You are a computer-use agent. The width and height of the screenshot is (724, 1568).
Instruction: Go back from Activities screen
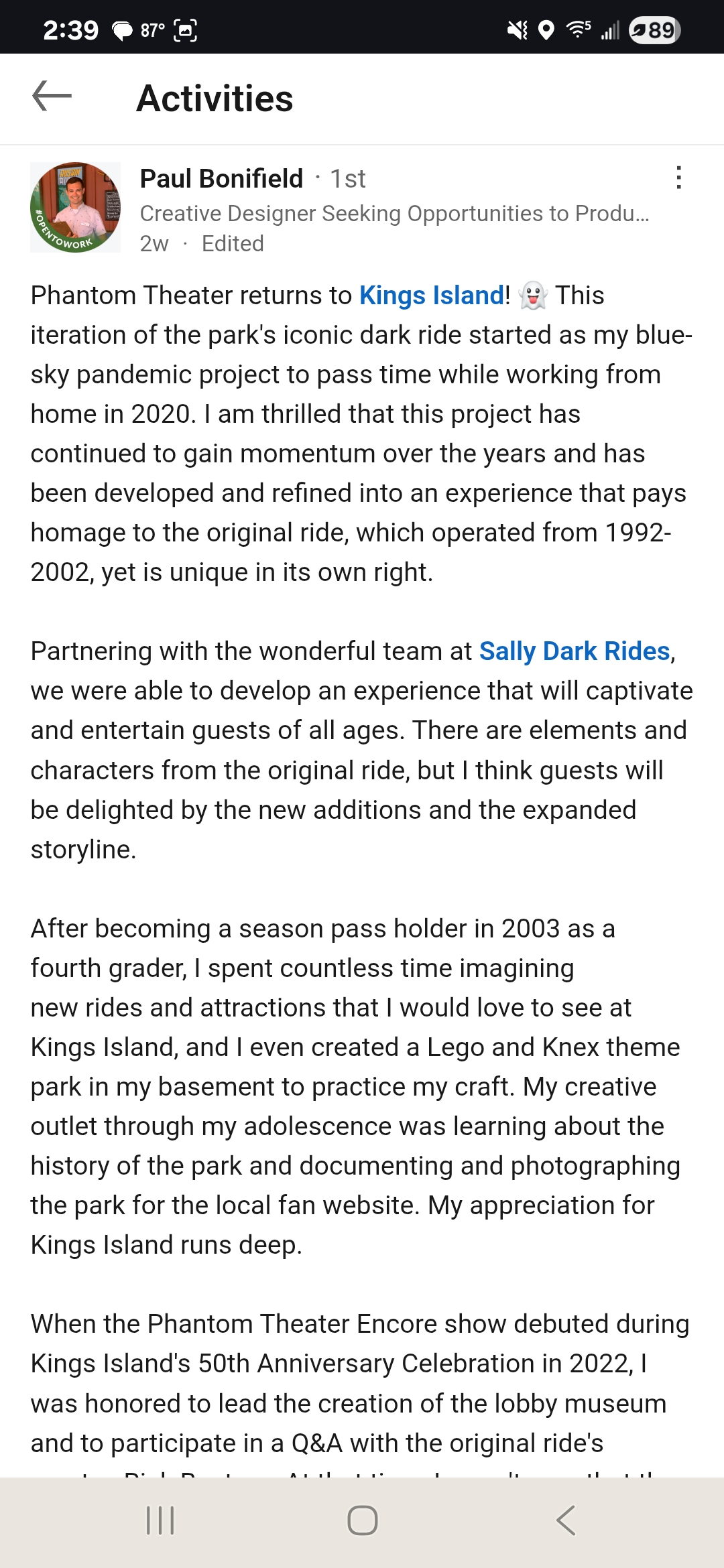point(52,97)
